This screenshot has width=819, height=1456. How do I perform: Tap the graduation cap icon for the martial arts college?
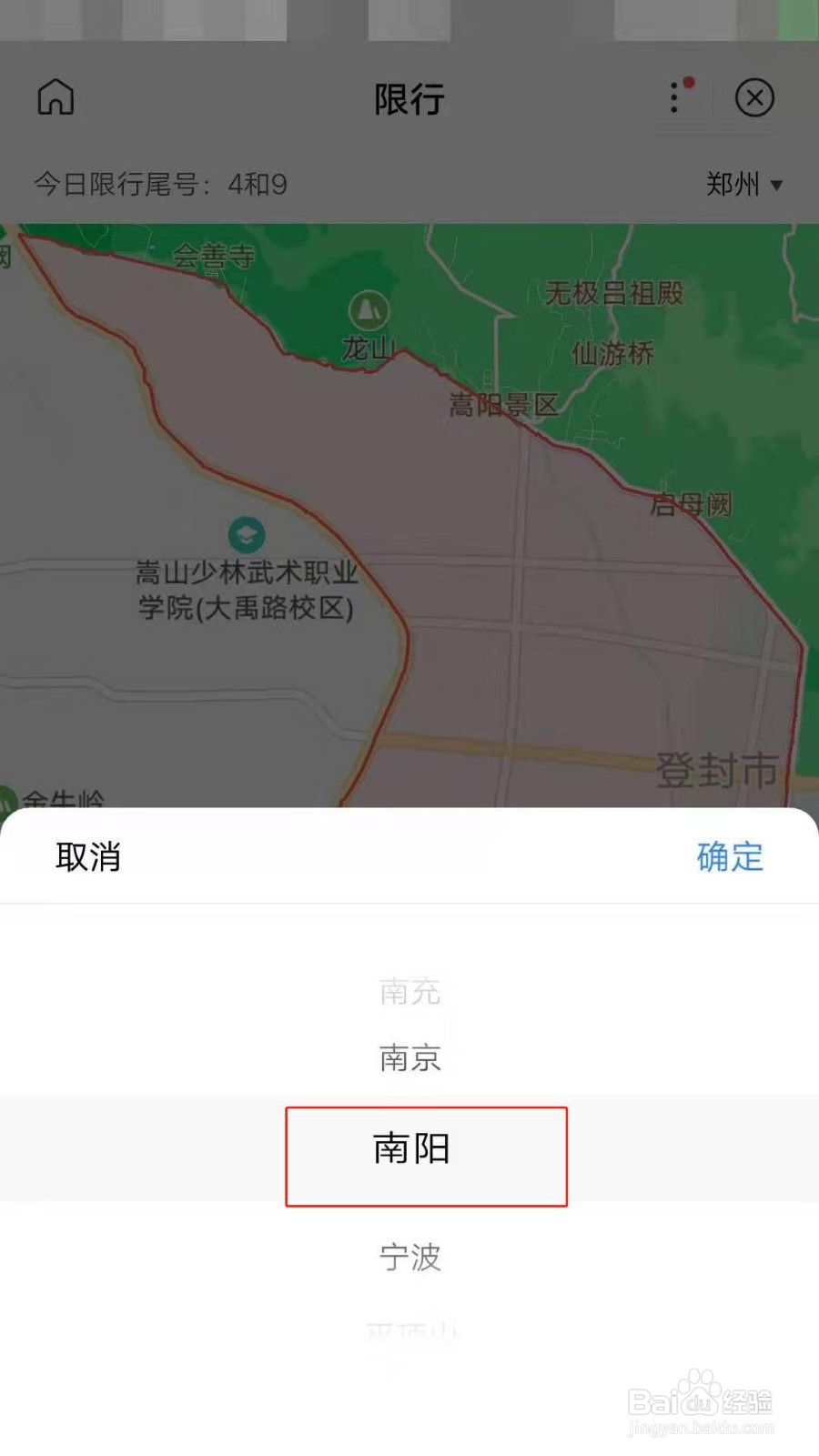pos(247,535)
